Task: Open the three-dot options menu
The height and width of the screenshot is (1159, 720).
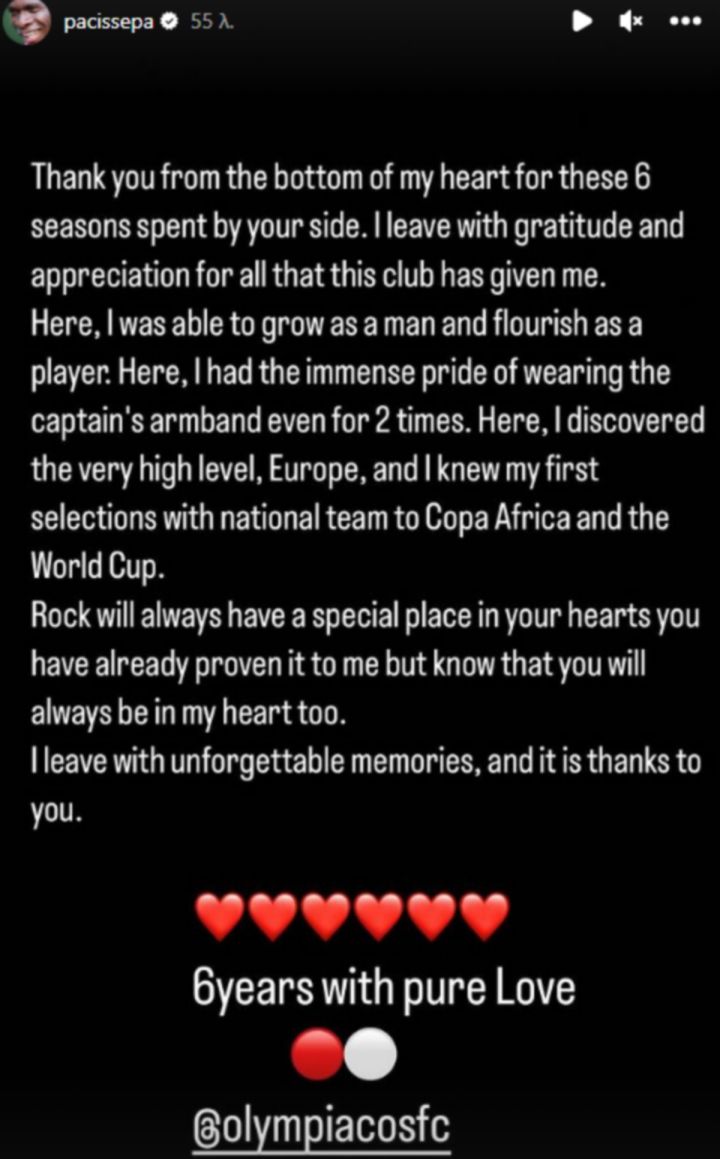Action: pyautogui.click(x=685, y=21)
